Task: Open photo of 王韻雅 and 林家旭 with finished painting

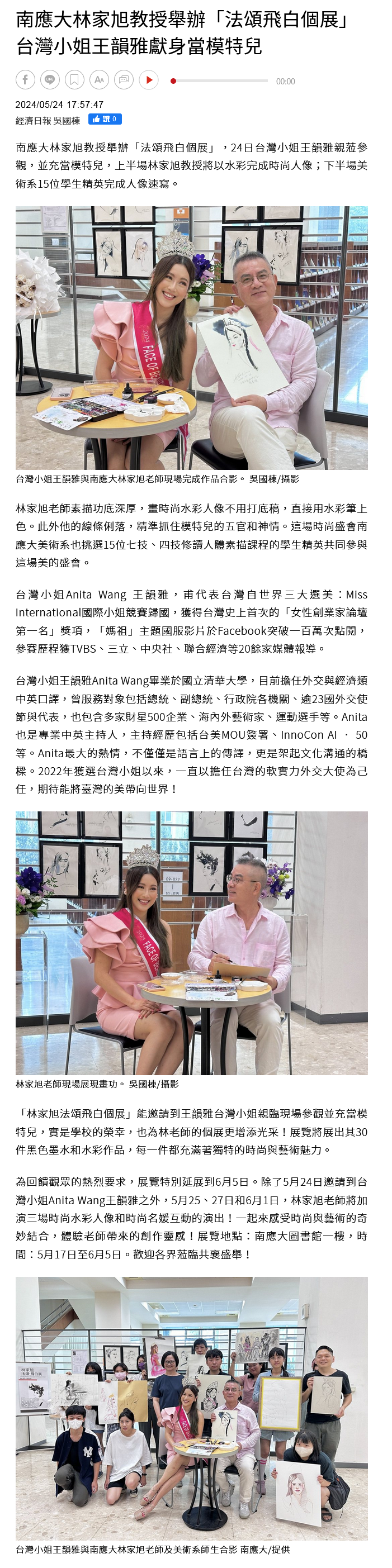Action: coord(192,338)
